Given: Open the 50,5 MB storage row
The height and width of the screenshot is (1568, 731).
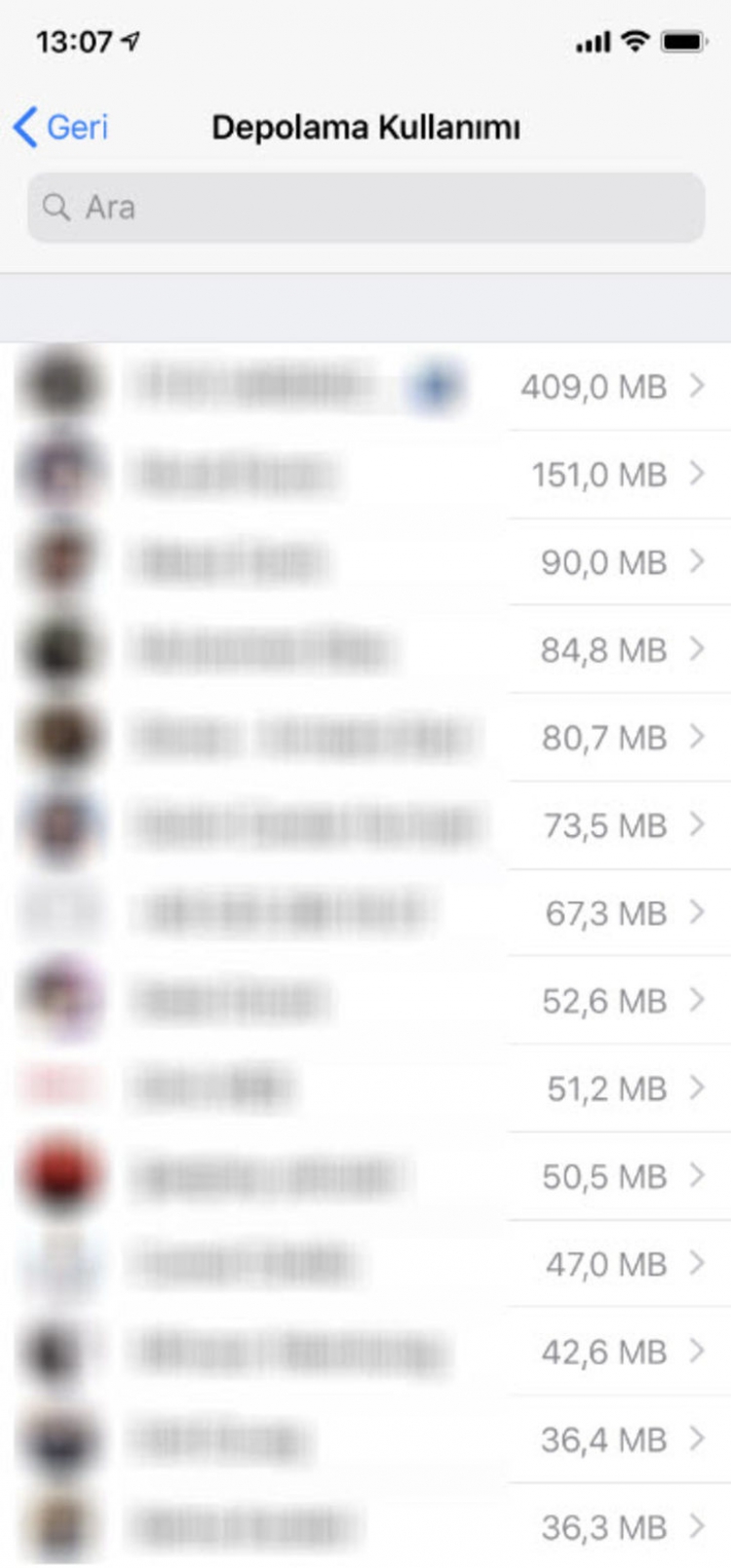Looking at the screenshot, I should click(365, 1176).
